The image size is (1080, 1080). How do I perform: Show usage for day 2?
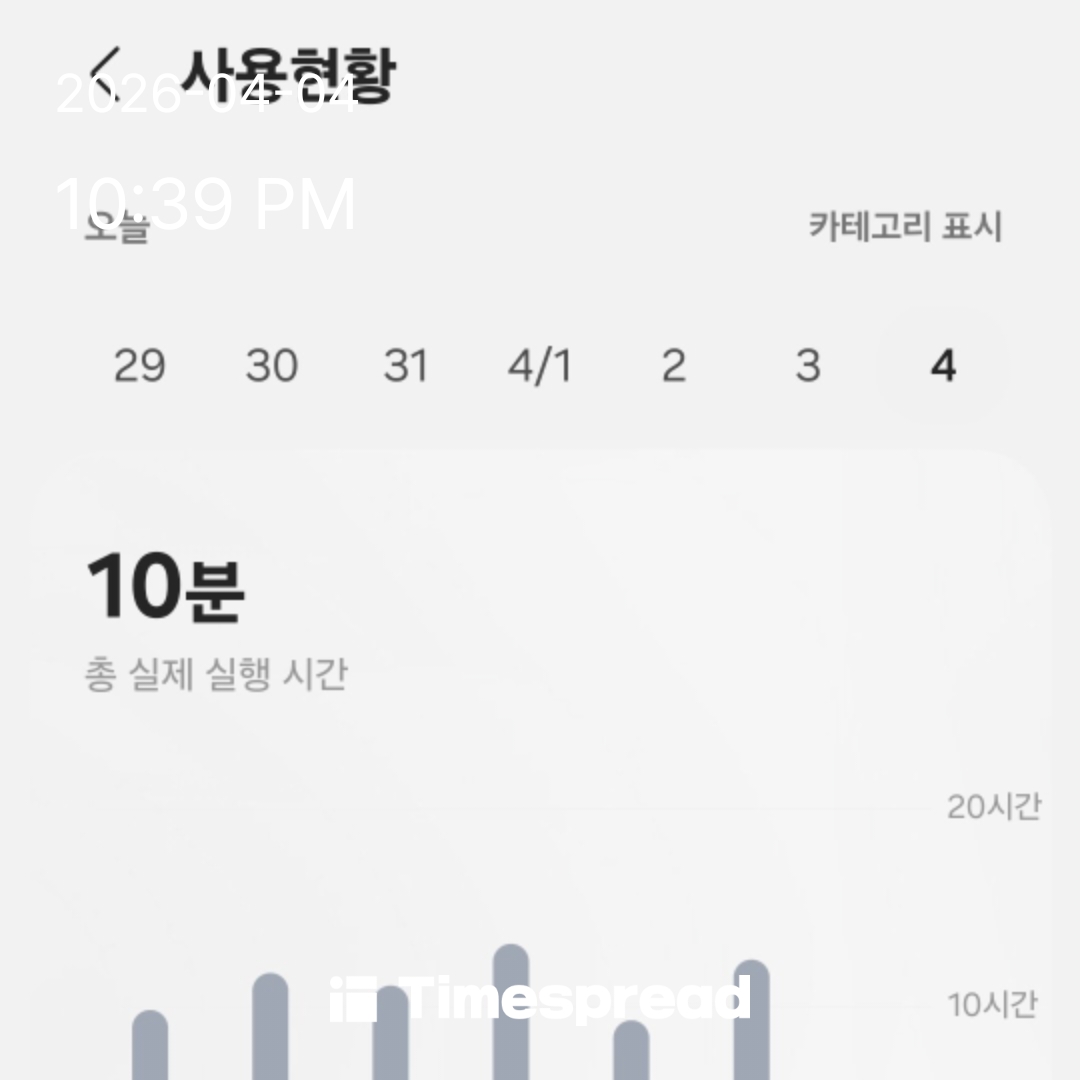tap(674, 366)
